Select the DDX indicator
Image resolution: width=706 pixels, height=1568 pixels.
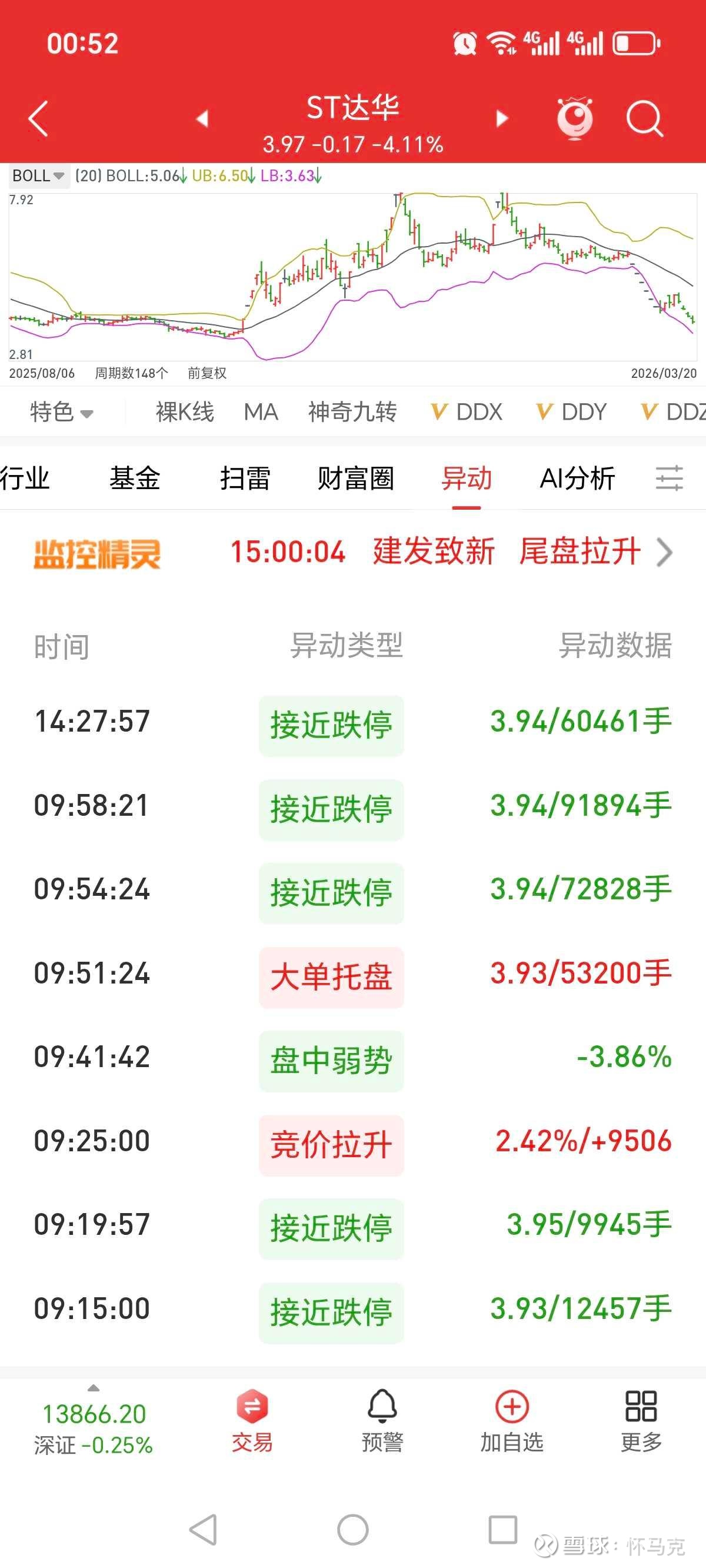click(467, 412)
